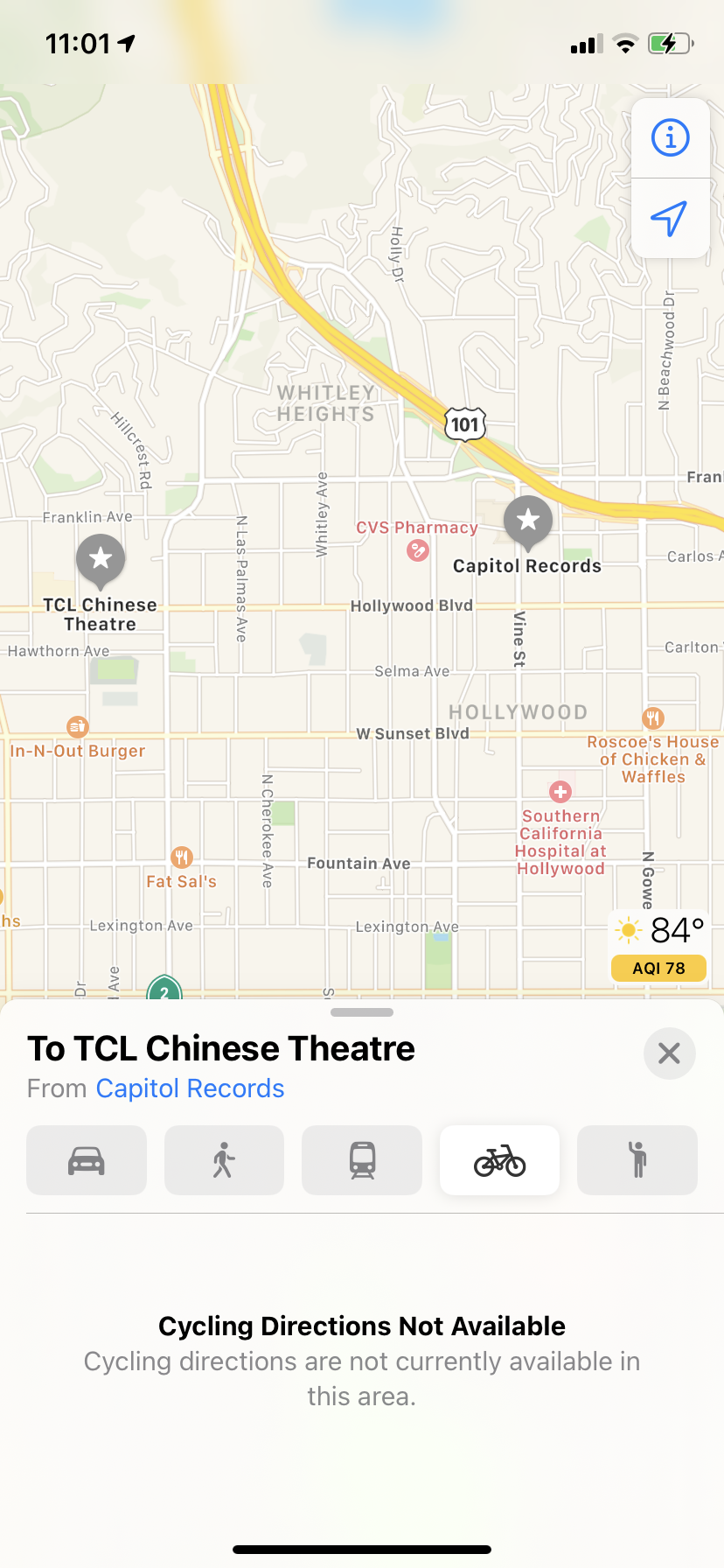Open the map info settings button
This screenshot has width=724, height=1568.
coord(670,138)
